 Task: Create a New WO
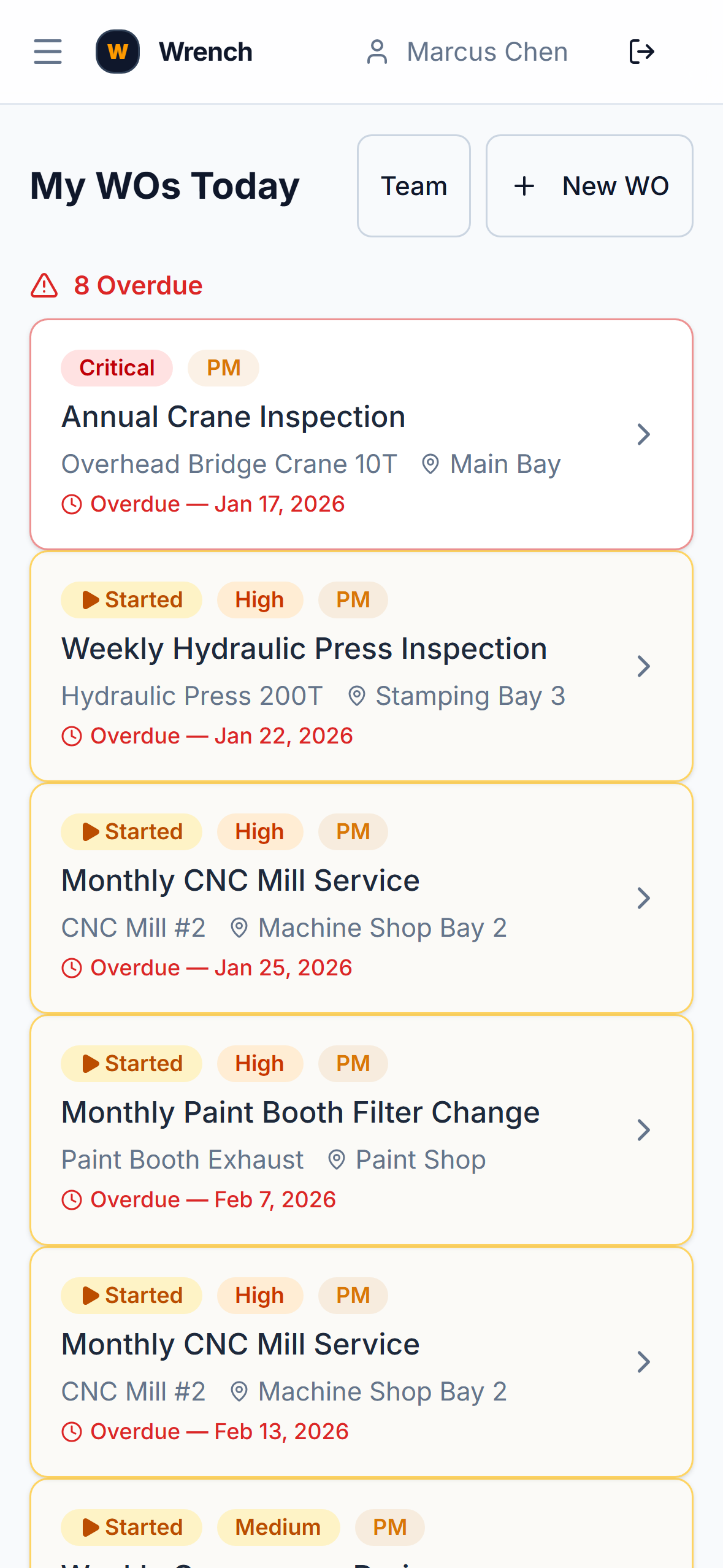589,185
